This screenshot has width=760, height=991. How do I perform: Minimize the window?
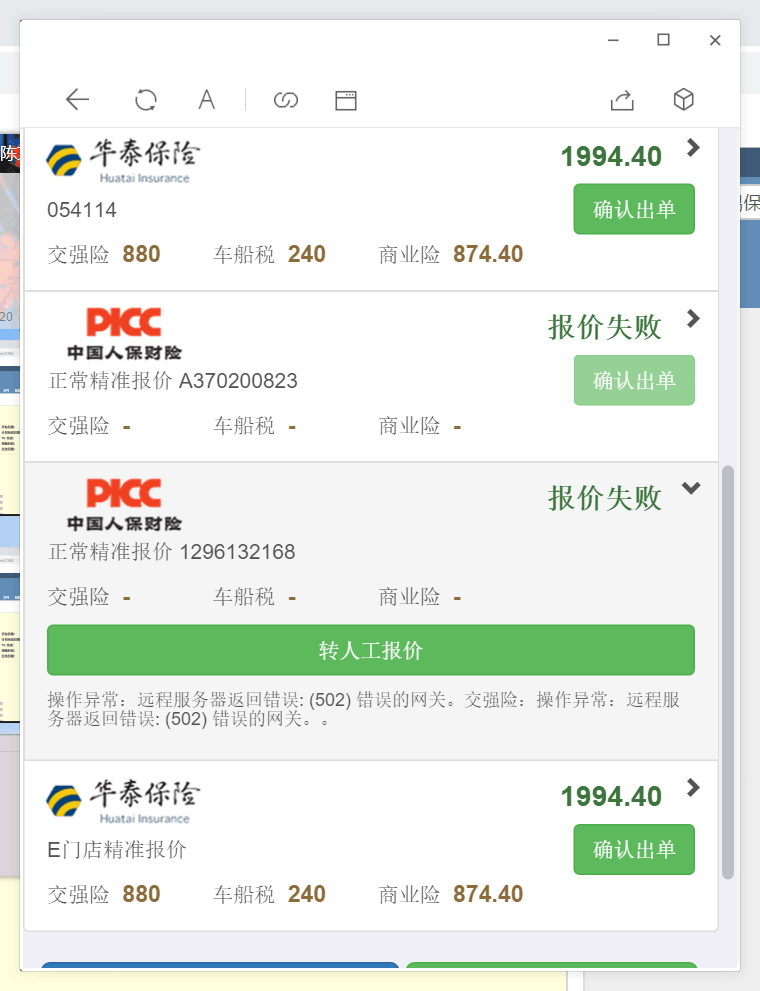612,40
